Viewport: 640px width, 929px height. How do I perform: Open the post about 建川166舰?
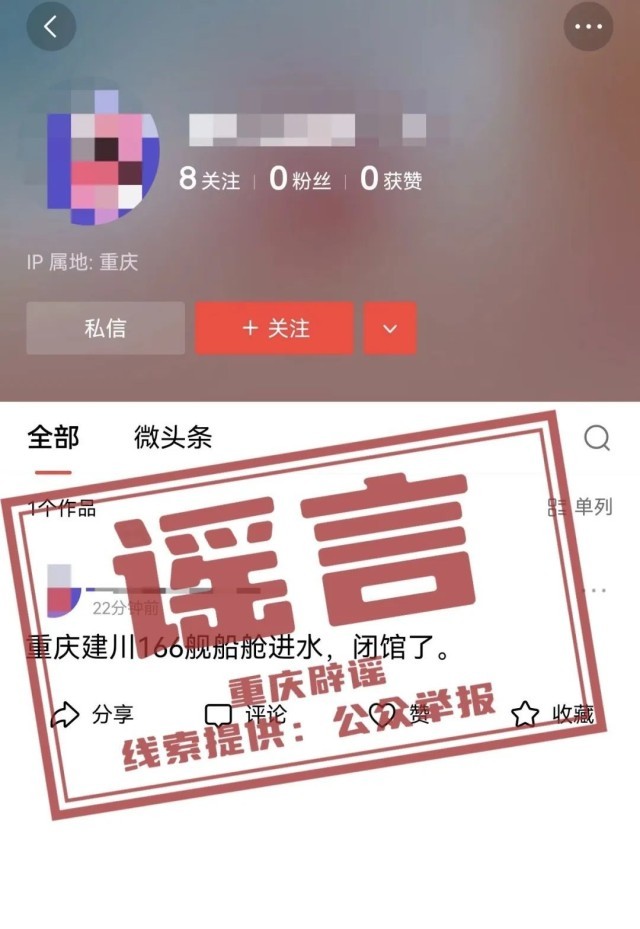pyautogui.click(x=235, y=648)
